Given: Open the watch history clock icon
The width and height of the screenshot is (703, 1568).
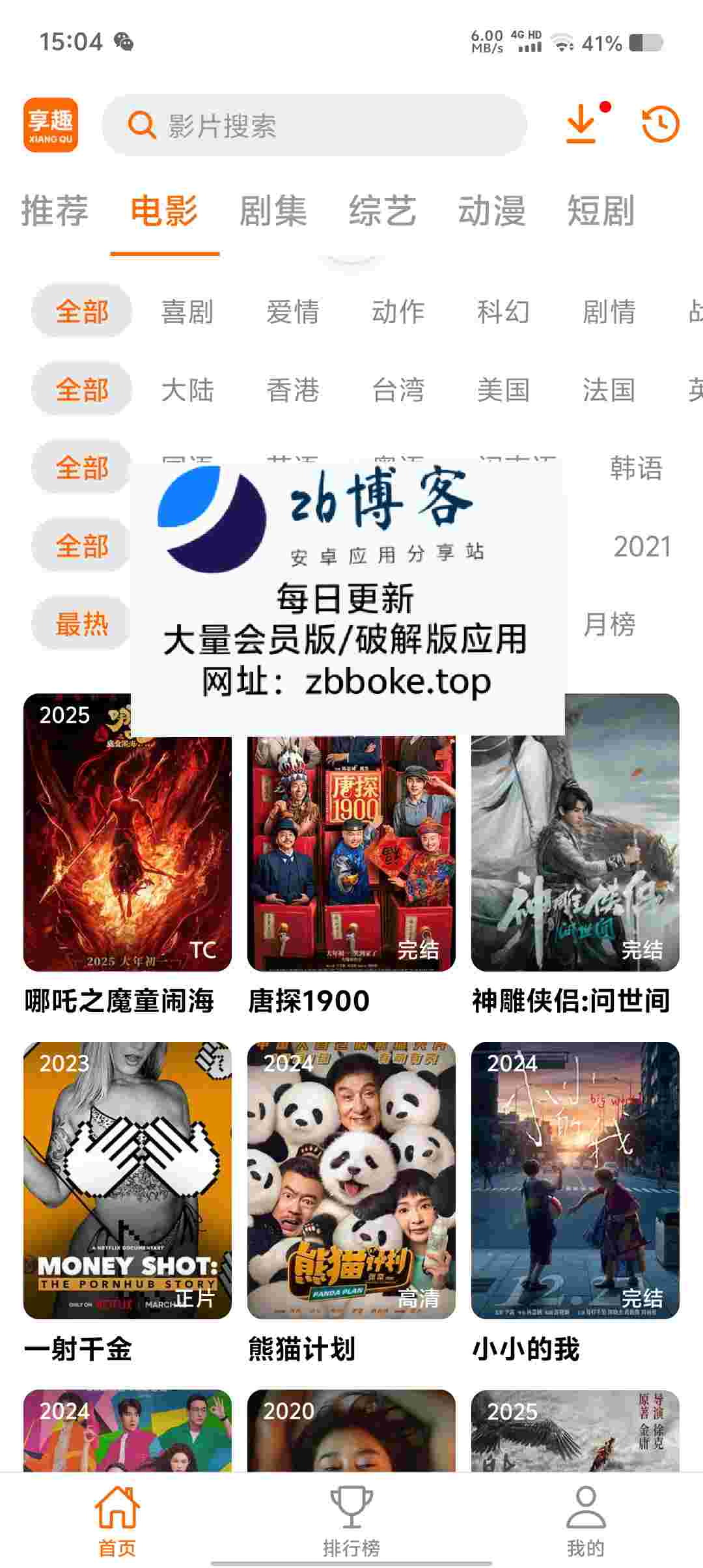Looking at the screenshot, I should (660, 124).
